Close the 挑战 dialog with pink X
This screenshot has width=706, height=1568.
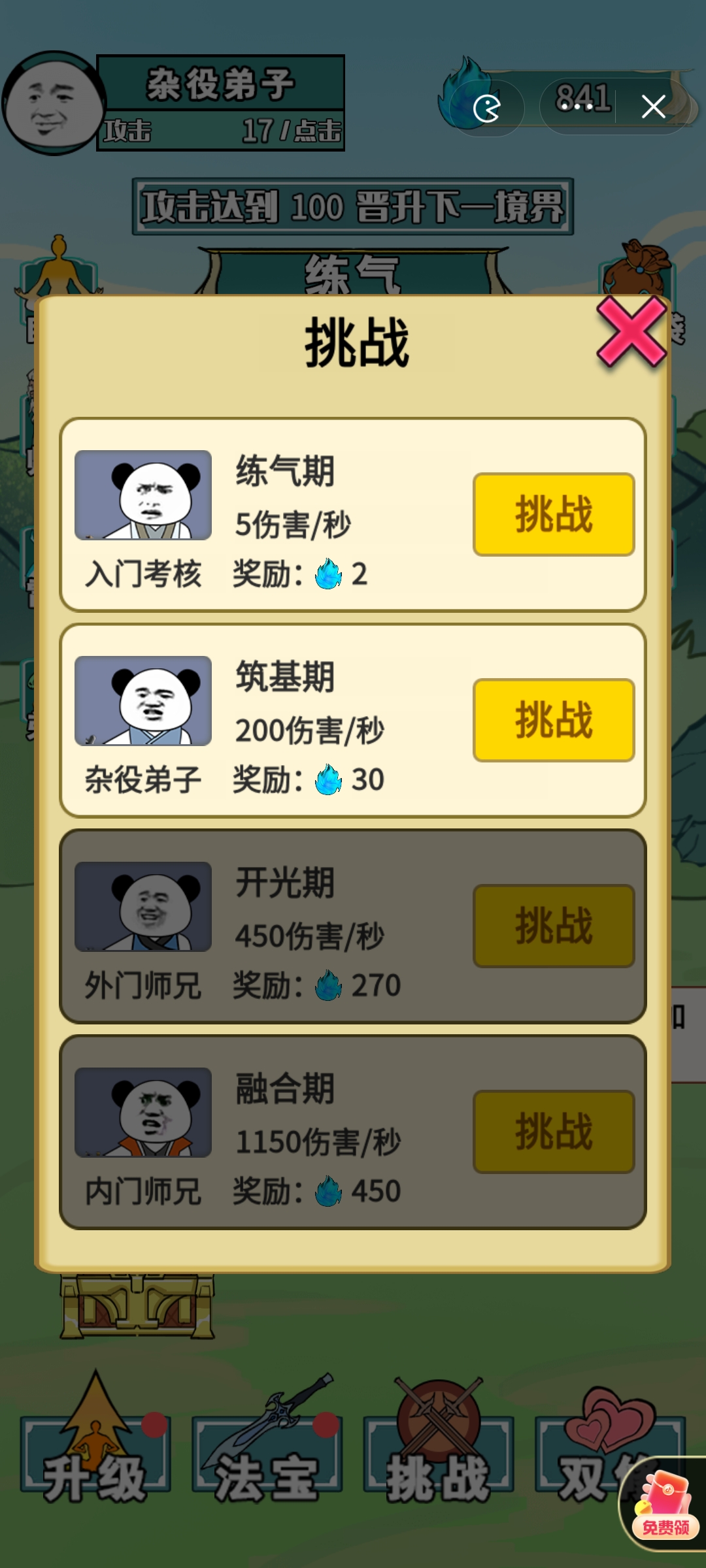point(631,331)
